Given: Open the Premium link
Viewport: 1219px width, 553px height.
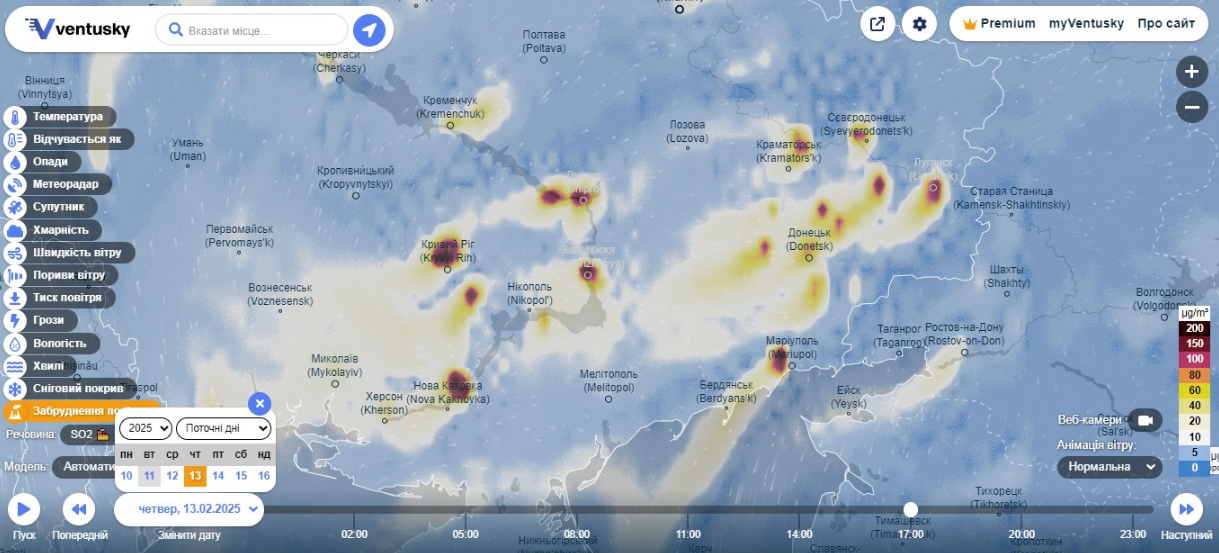Looking at the screenshot, I should click(998, 24).
